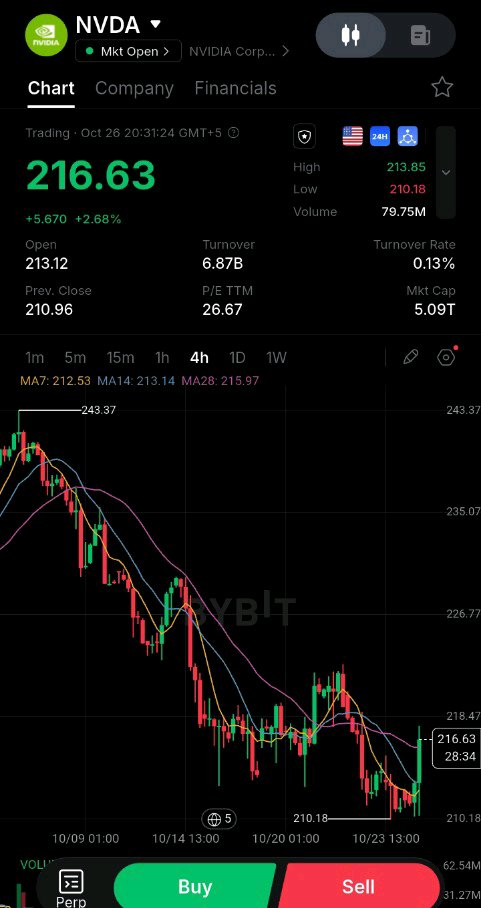Open the NVDA ticker dropdown

155,24
